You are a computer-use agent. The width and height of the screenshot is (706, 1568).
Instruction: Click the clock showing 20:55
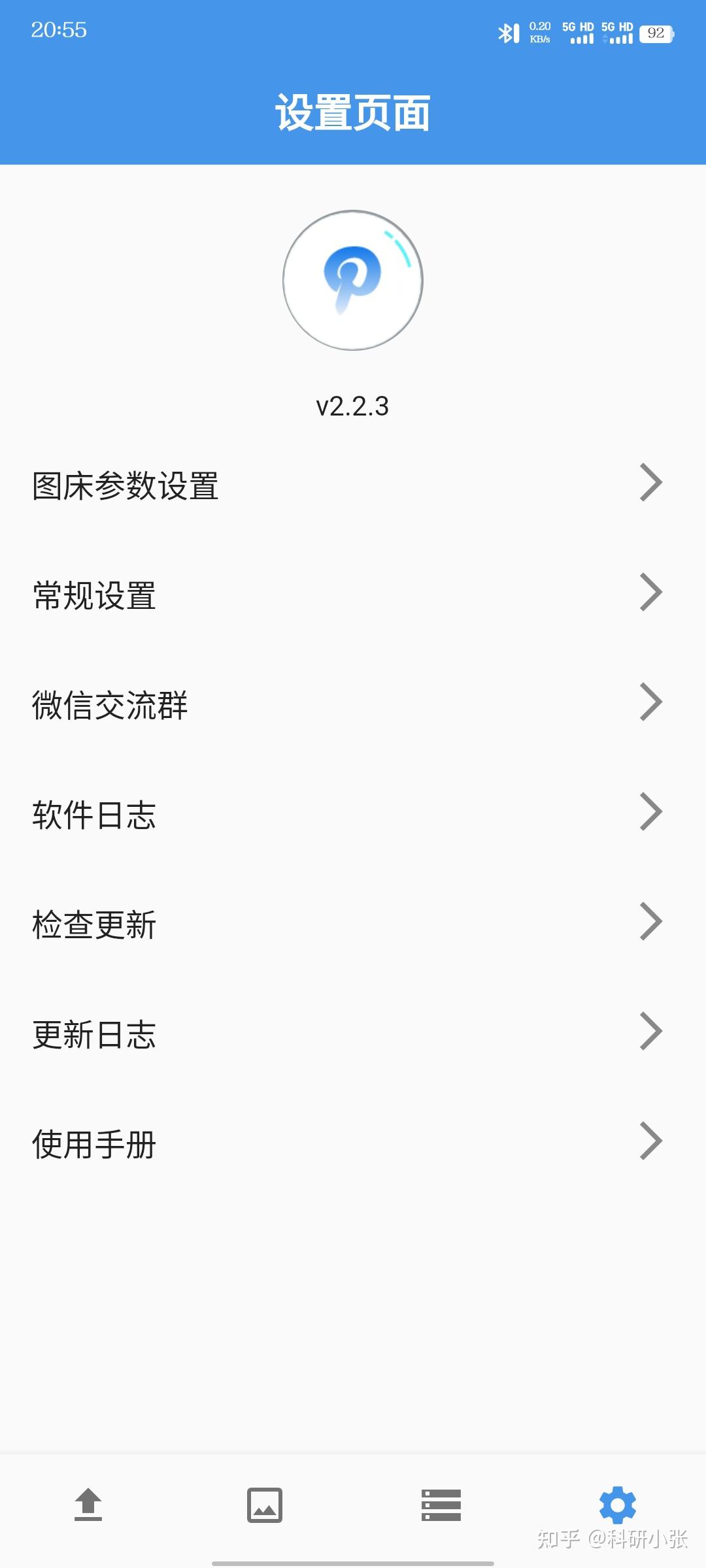59,31
